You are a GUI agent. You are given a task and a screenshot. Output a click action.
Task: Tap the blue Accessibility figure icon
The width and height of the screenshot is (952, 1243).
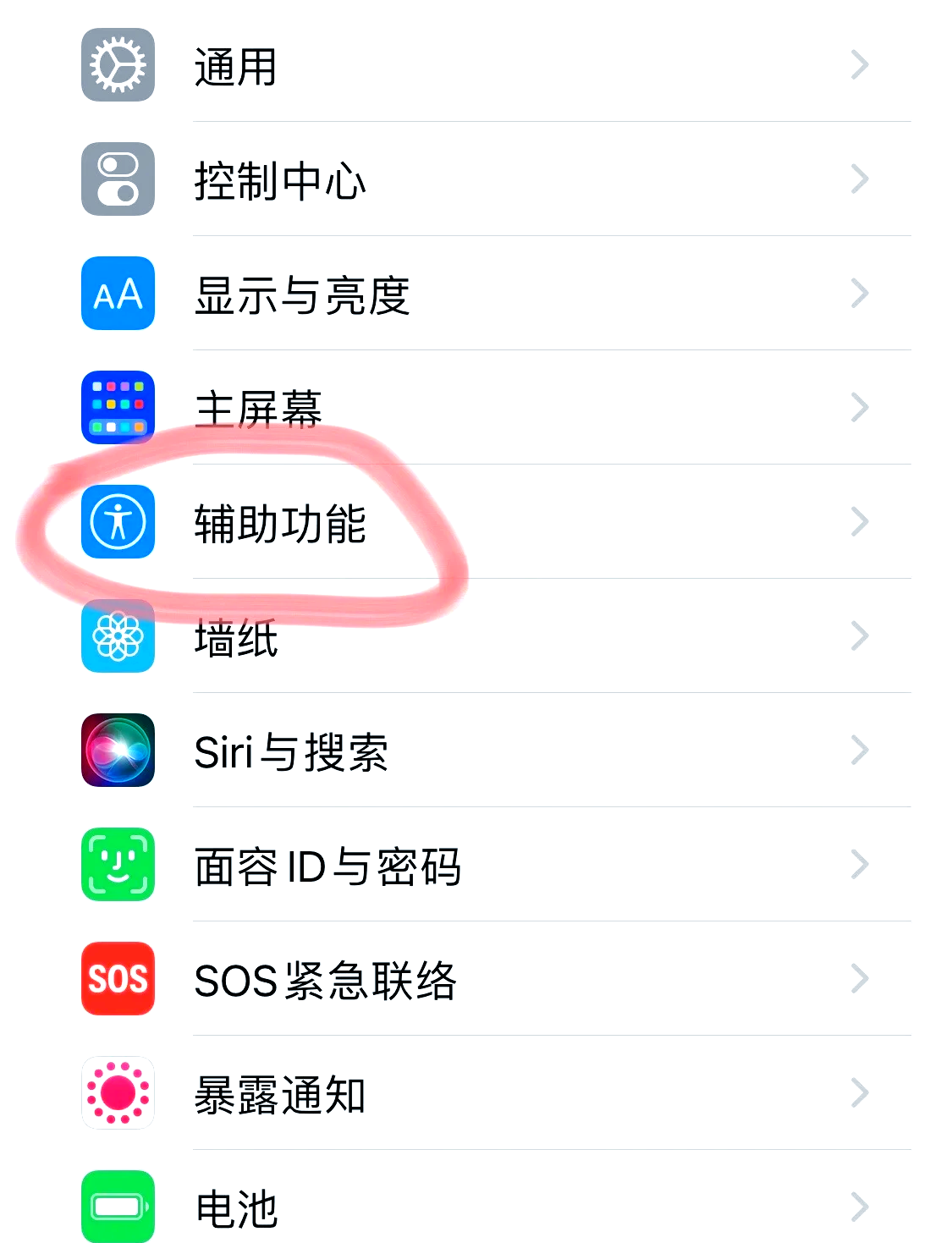117,522
